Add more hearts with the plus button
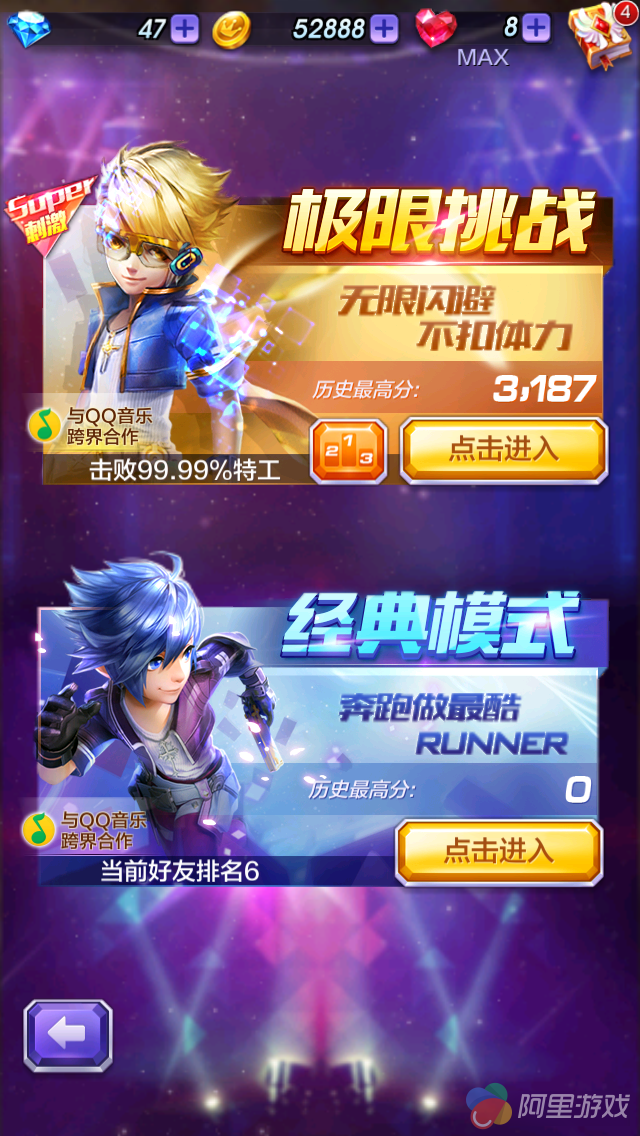This screenshot has width=640, height=1136. 536,28
